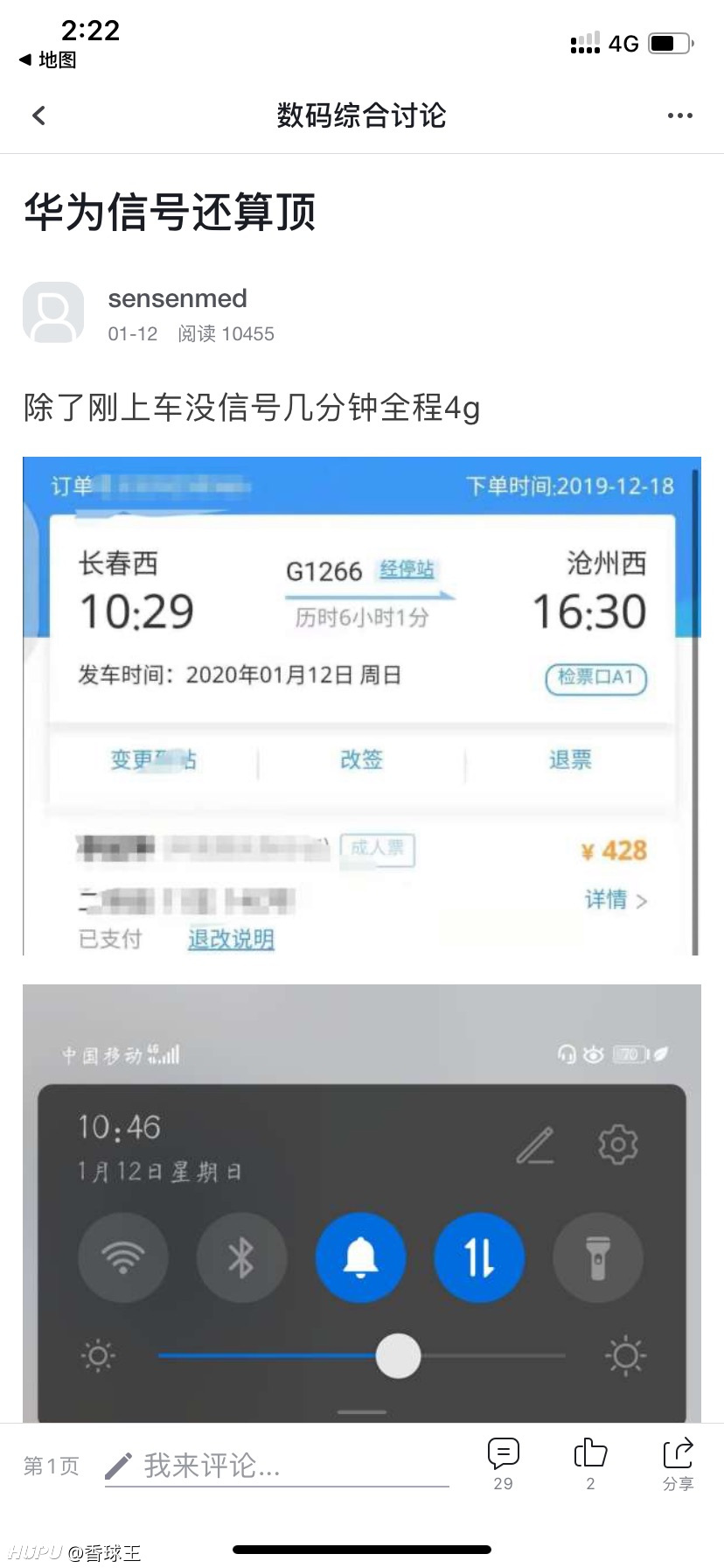Open the train ticket order image
The height and width of the screenshot is (1568, 724).
(x=362, y=705)
